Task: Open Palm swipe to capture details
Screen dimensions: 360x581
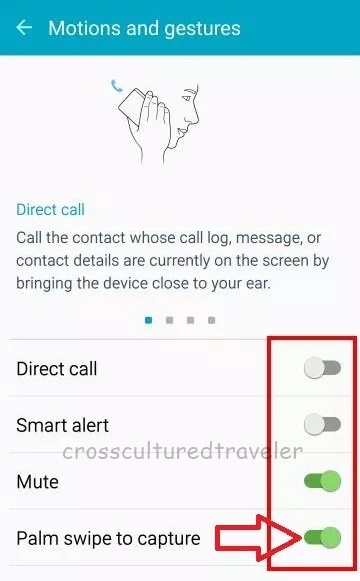Action: 180,538
